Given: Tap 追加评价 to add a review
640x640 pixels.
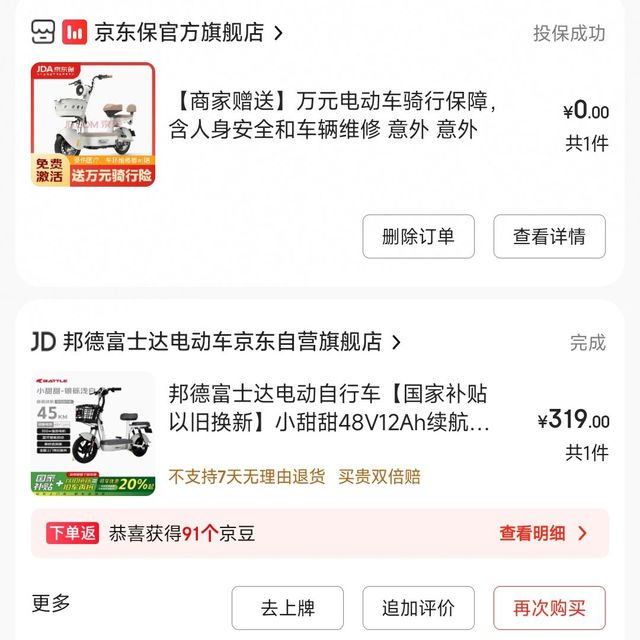Looking at the screenshot, I should coord(418,608).
